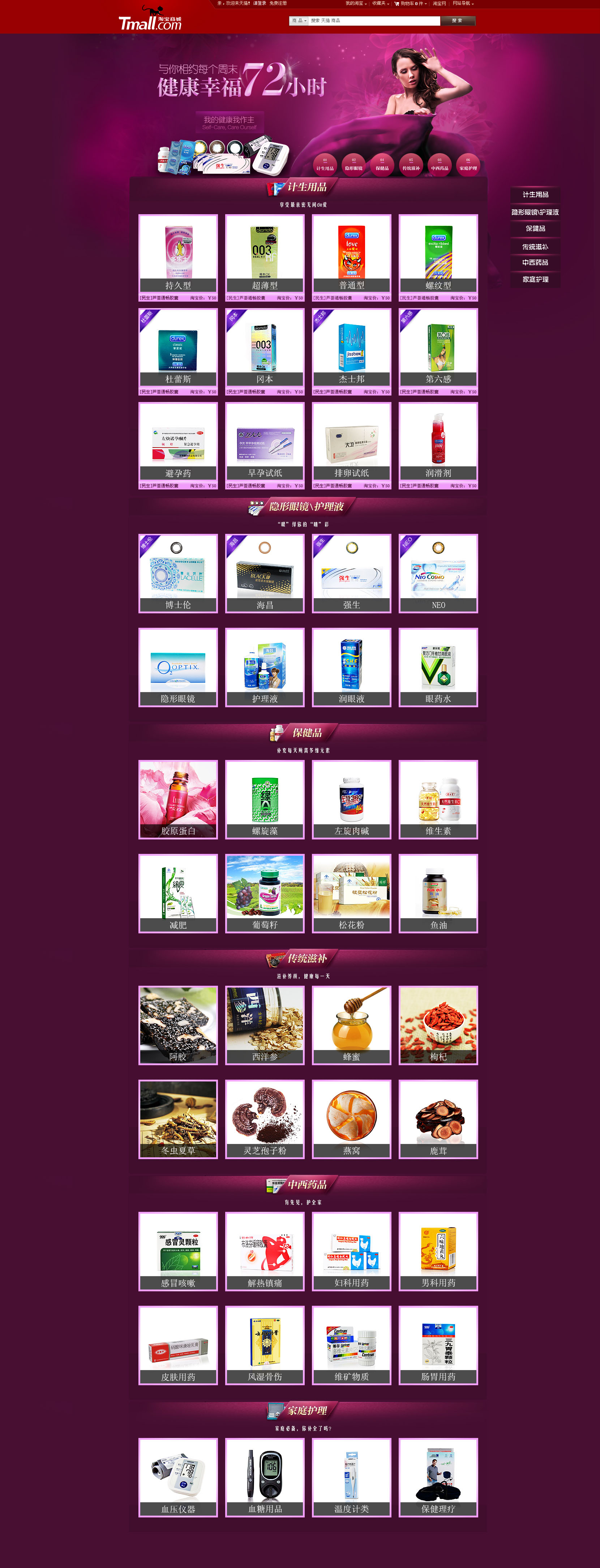
Task: Select 家庭护理 in the side menu
Action: tap(535, 279)
